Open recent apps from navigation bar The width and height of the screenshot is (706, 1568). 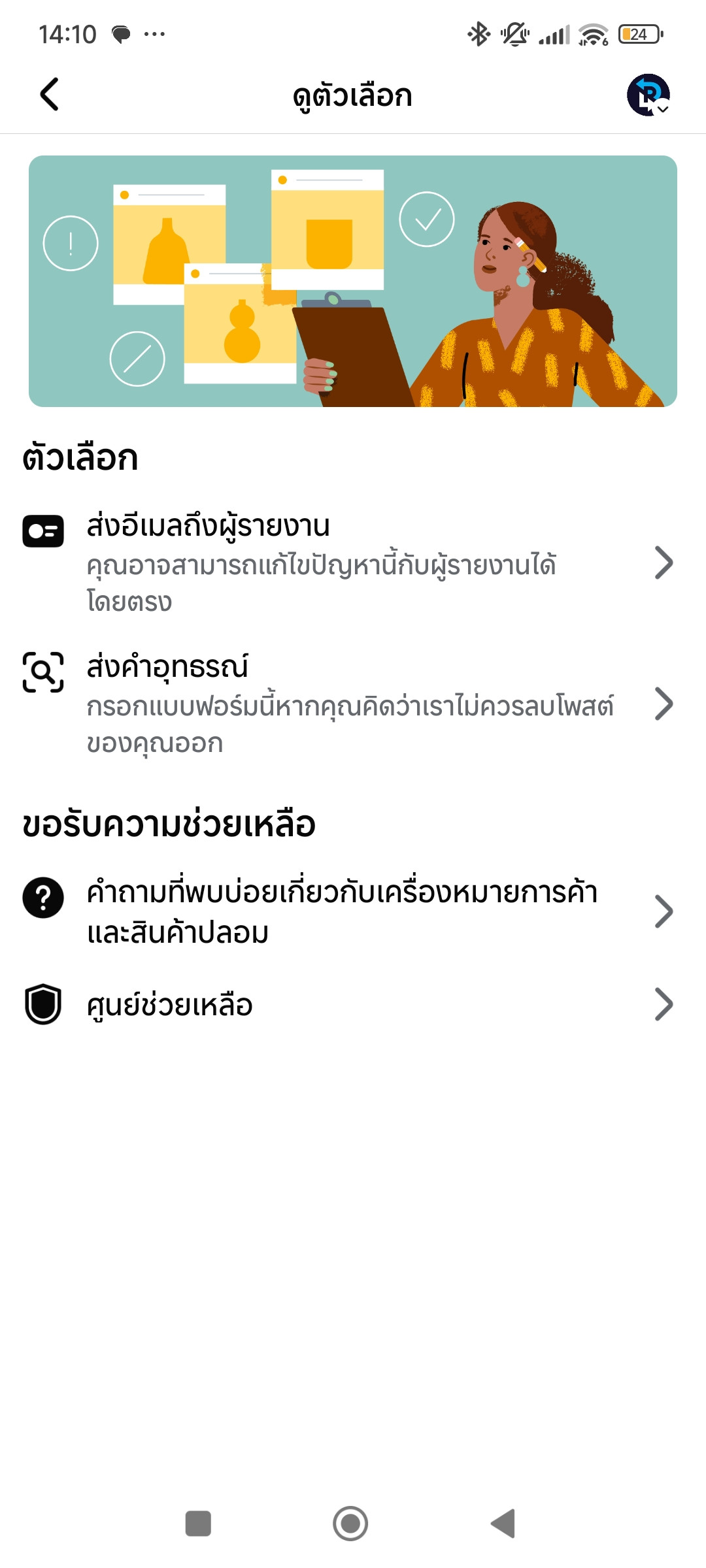click(x=198, y=1524)
